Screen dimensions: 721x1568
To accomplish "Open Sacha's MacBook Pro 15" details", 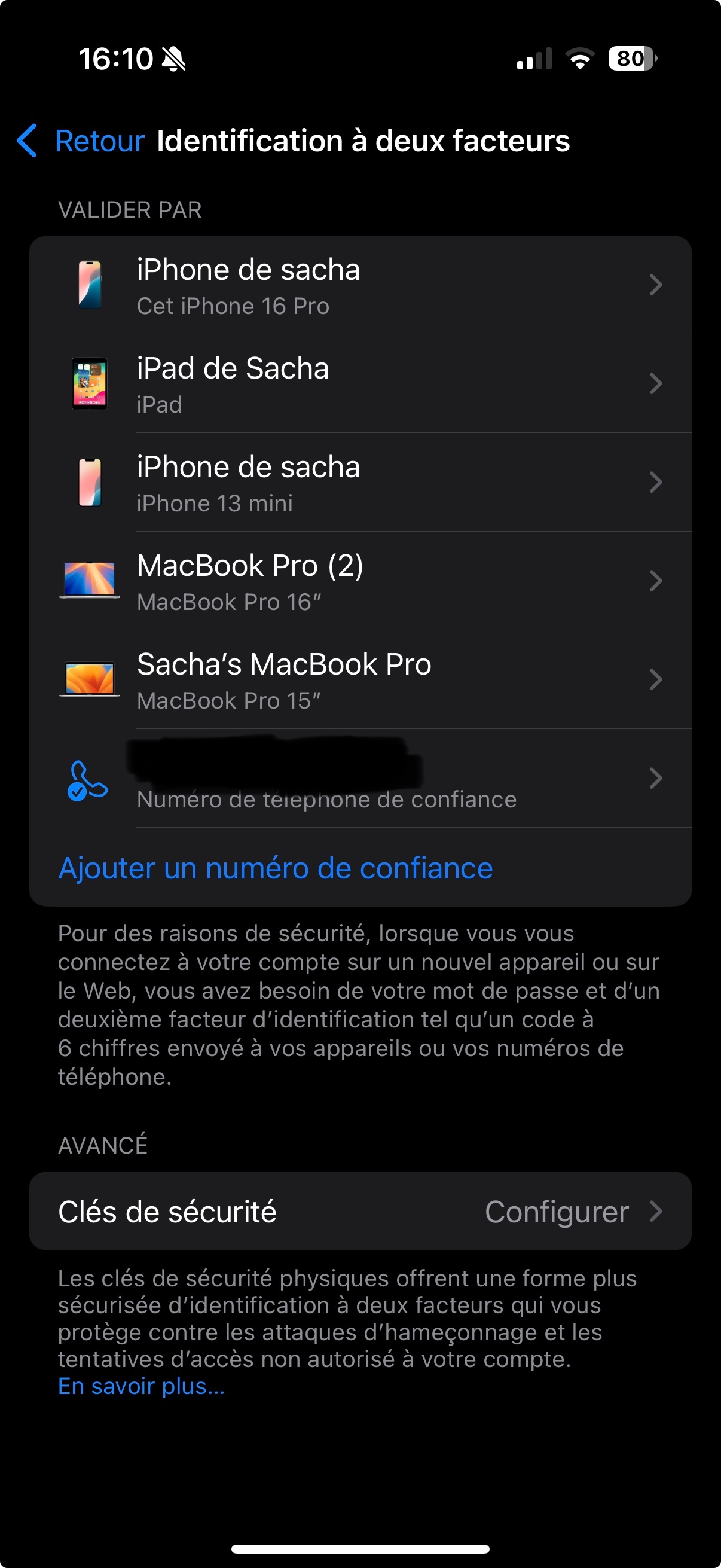I will click(x=360, y=680).
